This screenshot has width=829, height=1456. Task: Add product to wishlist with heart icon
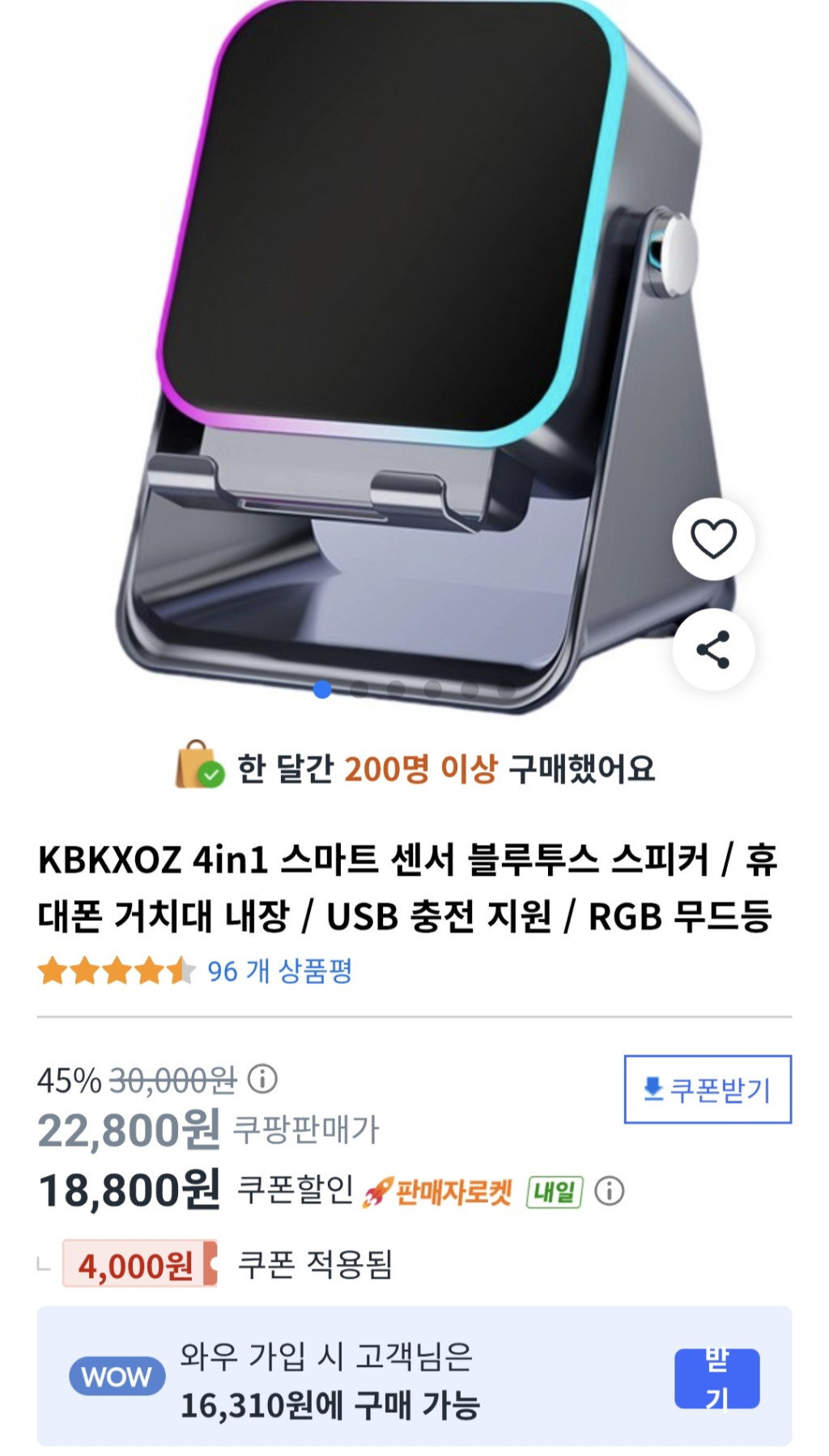click(713, 539)
